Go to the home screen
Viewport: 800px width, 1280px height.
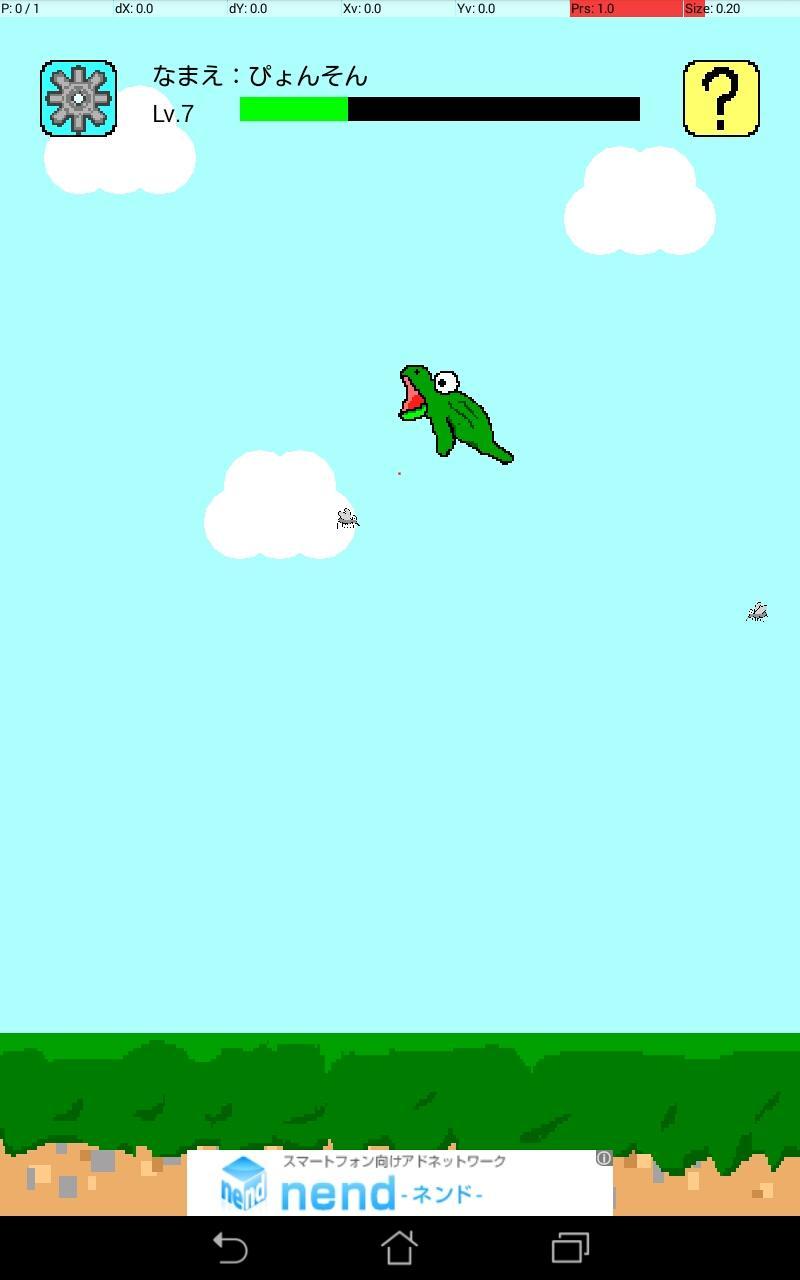[399, 1248]
